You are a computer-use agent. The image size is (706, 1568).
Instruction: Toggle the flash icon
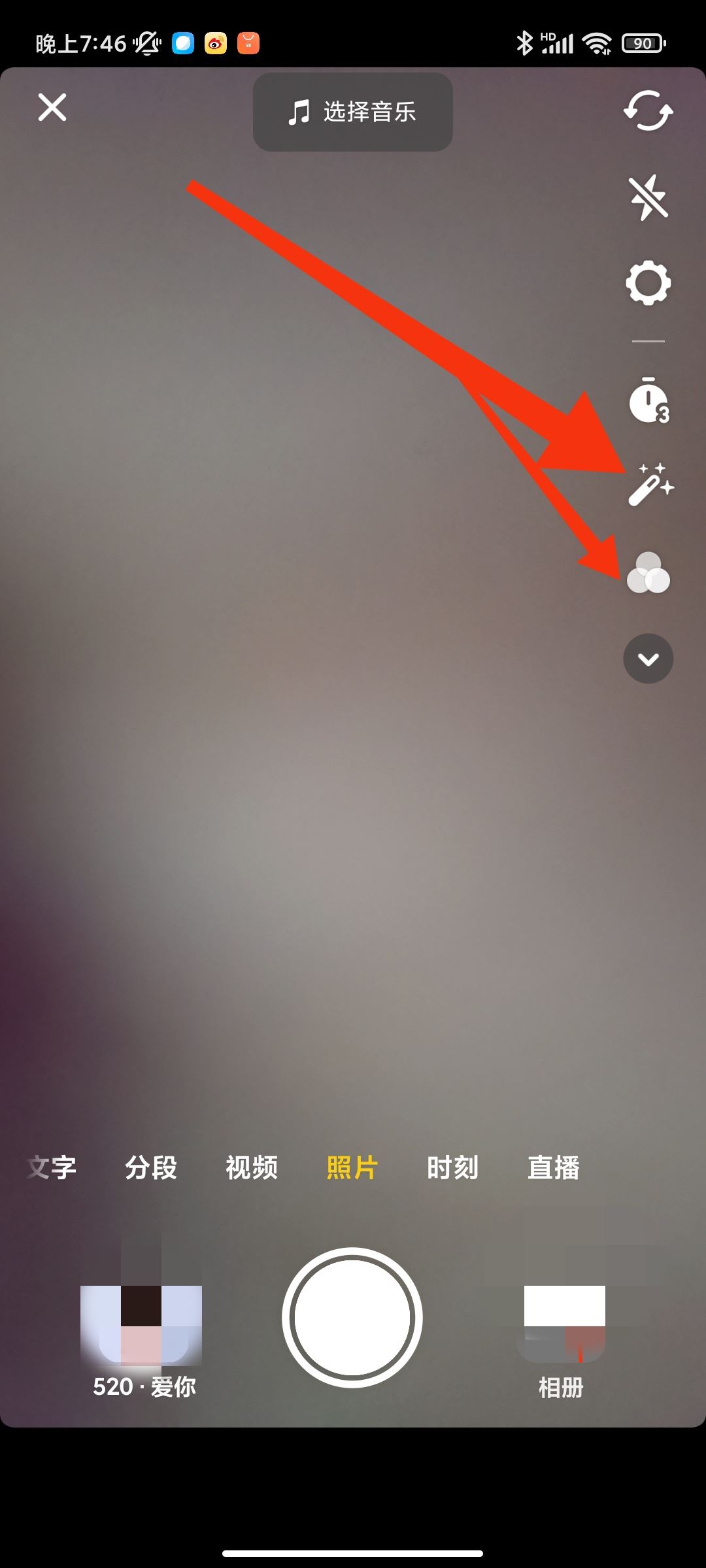648,197
